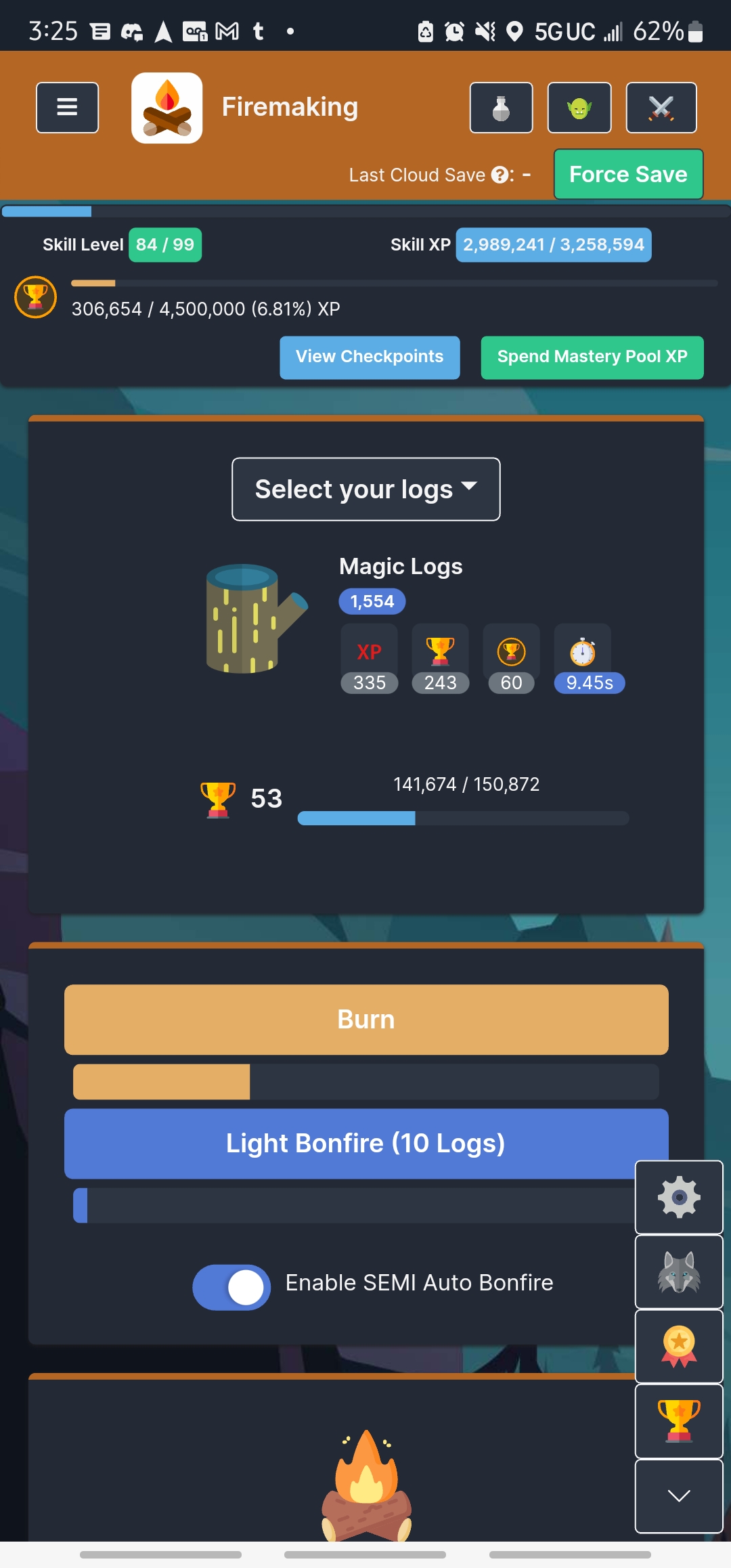This screenshot has width=731, height=1568.
Task: Tap the mastery pool trophy icon
Action: (35, 297)
